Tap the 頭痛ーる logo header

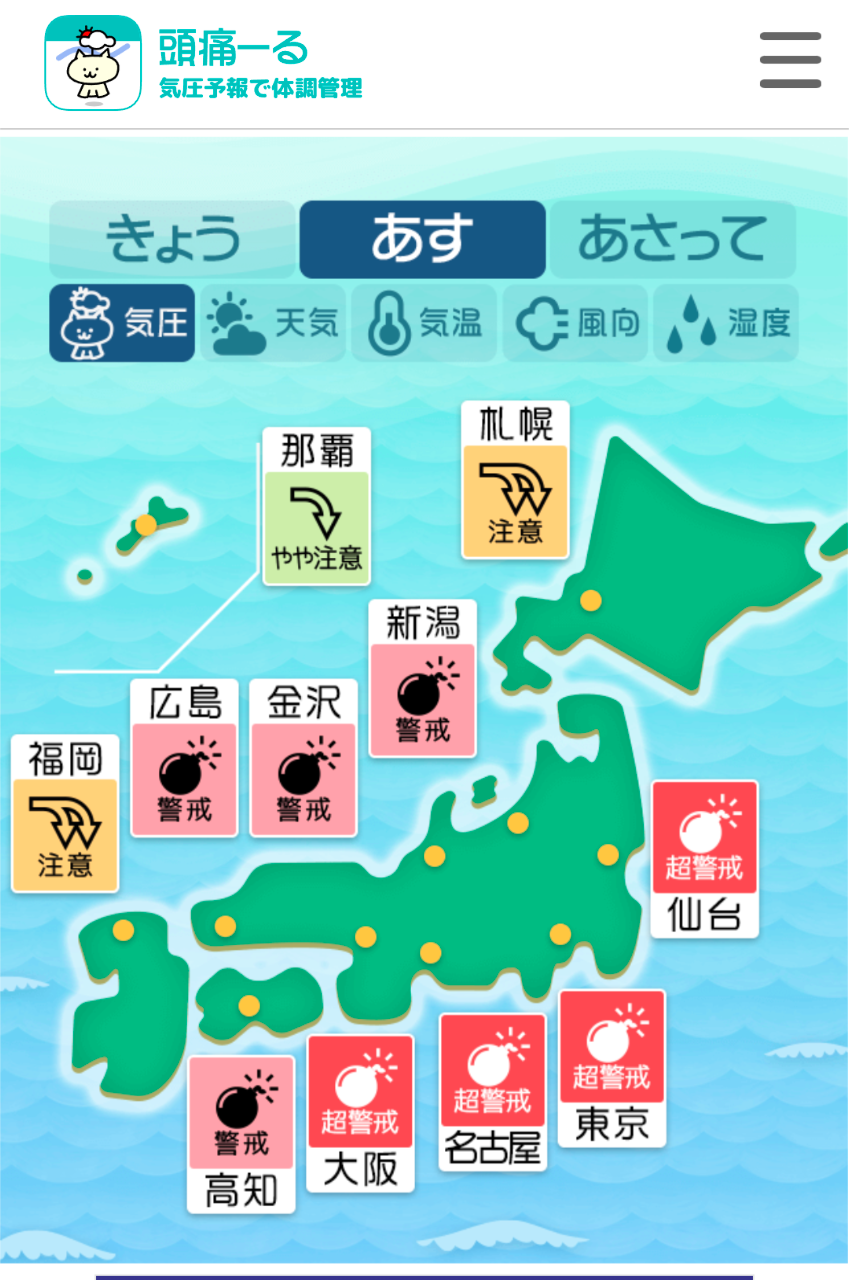point(205,62)
